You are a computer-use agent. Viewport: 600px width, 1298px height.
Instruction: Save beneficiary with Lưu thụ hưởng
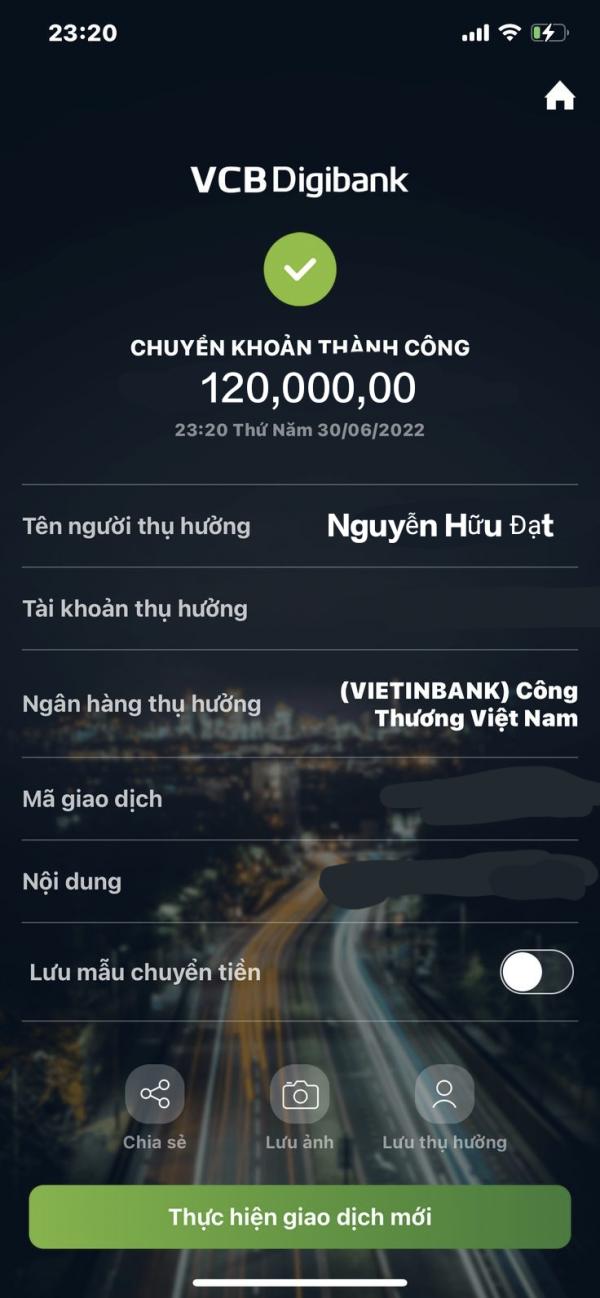click(x=444, y=1095)
